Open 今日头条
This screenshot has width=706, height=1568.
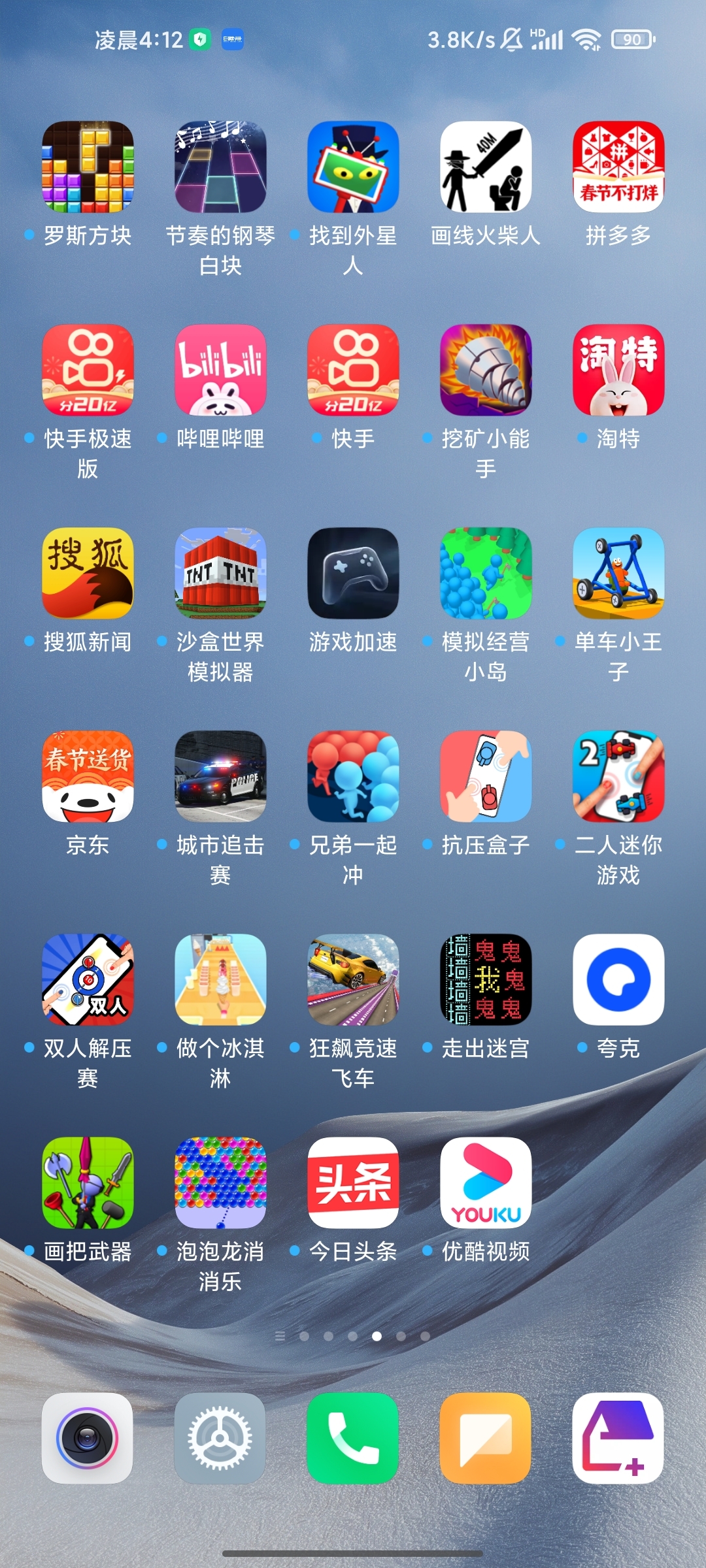point(353,1183)
